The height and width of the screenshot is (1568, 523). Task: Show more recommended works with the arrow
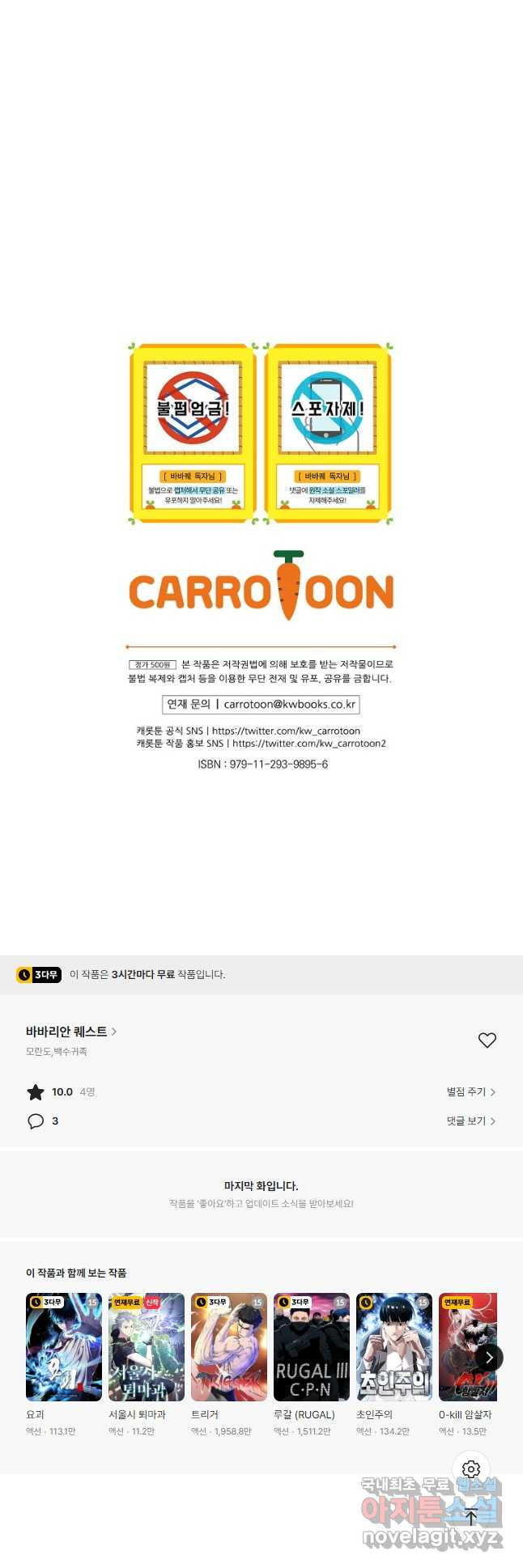click(488, 1358)
